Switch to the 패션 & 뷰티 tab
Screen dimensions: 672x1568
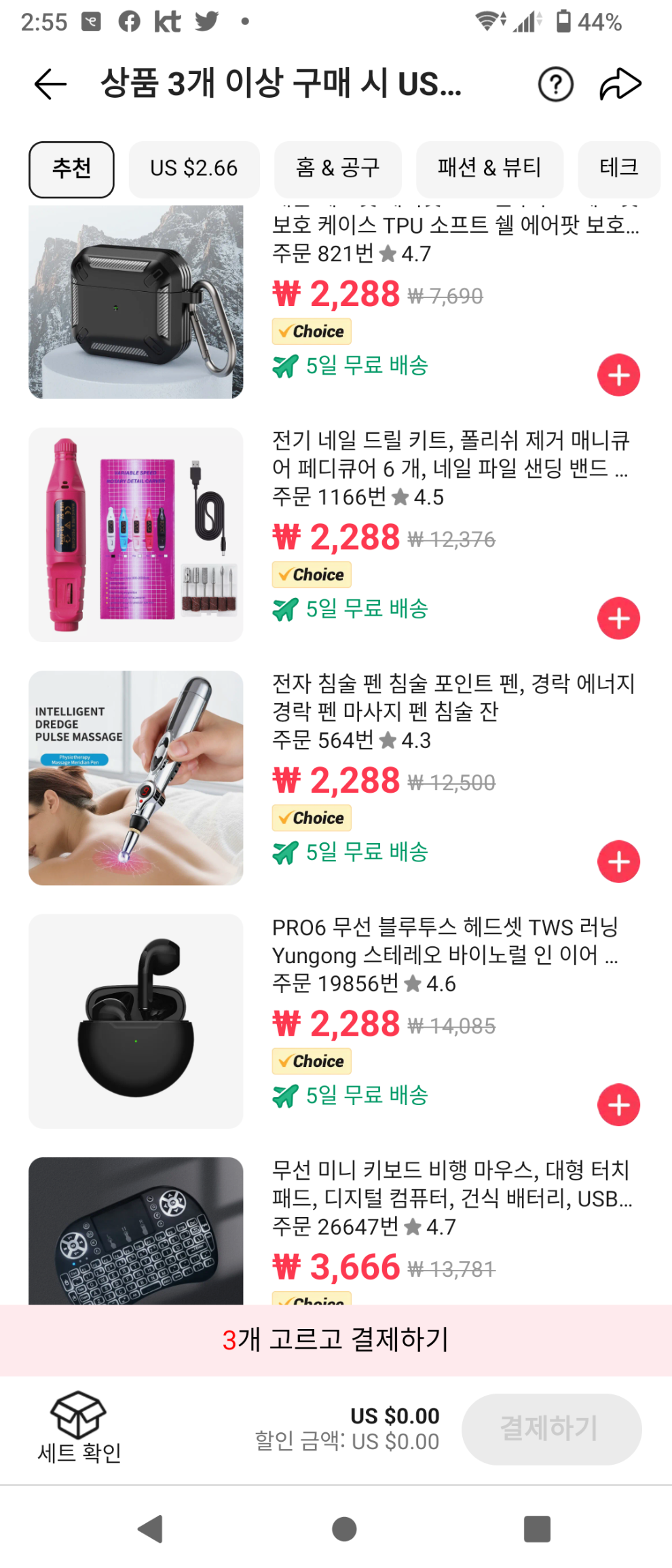coord(489,169)
